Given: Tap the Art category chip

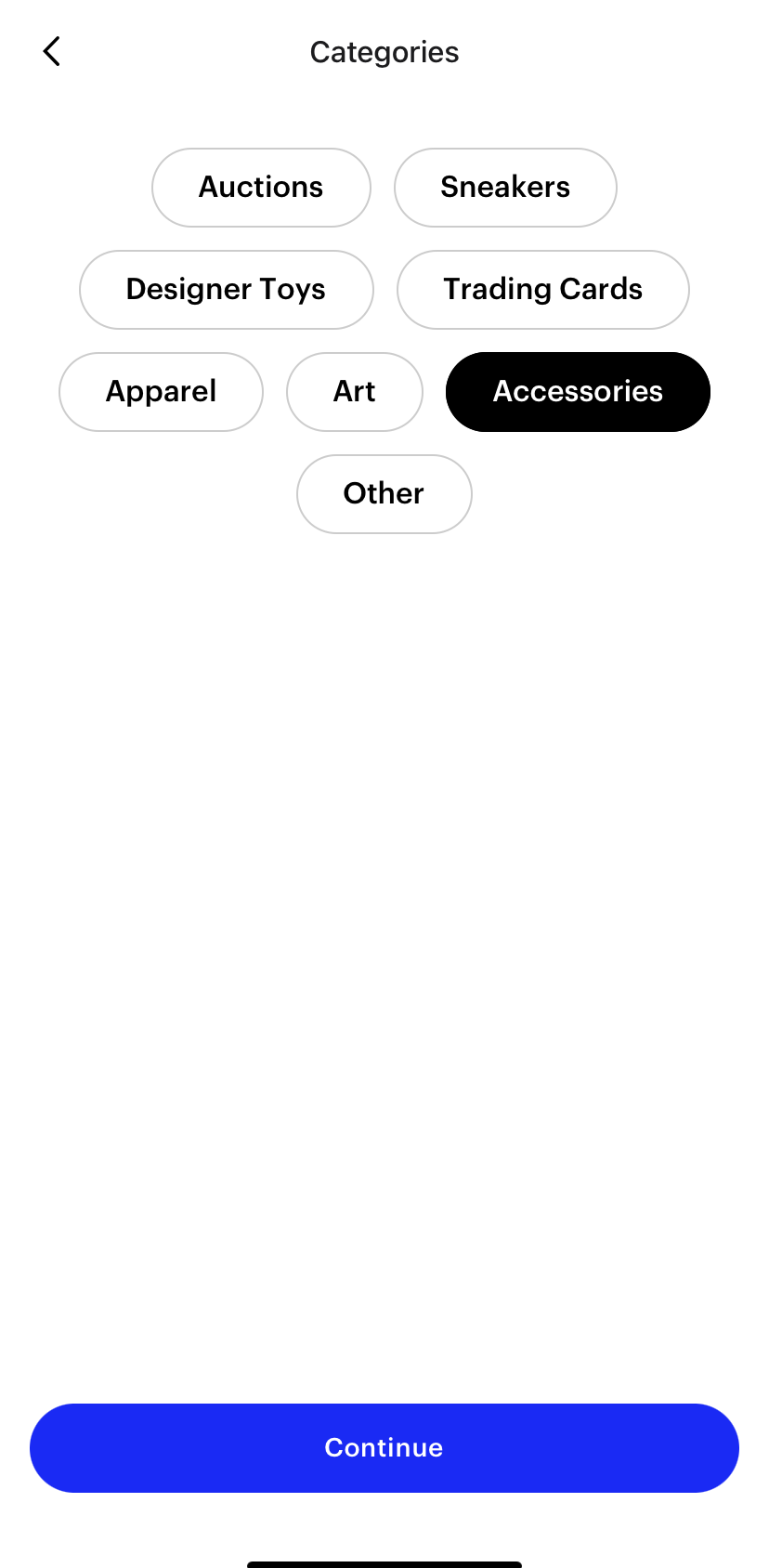Looking at the screenshot, I should (x=354, y=392).
